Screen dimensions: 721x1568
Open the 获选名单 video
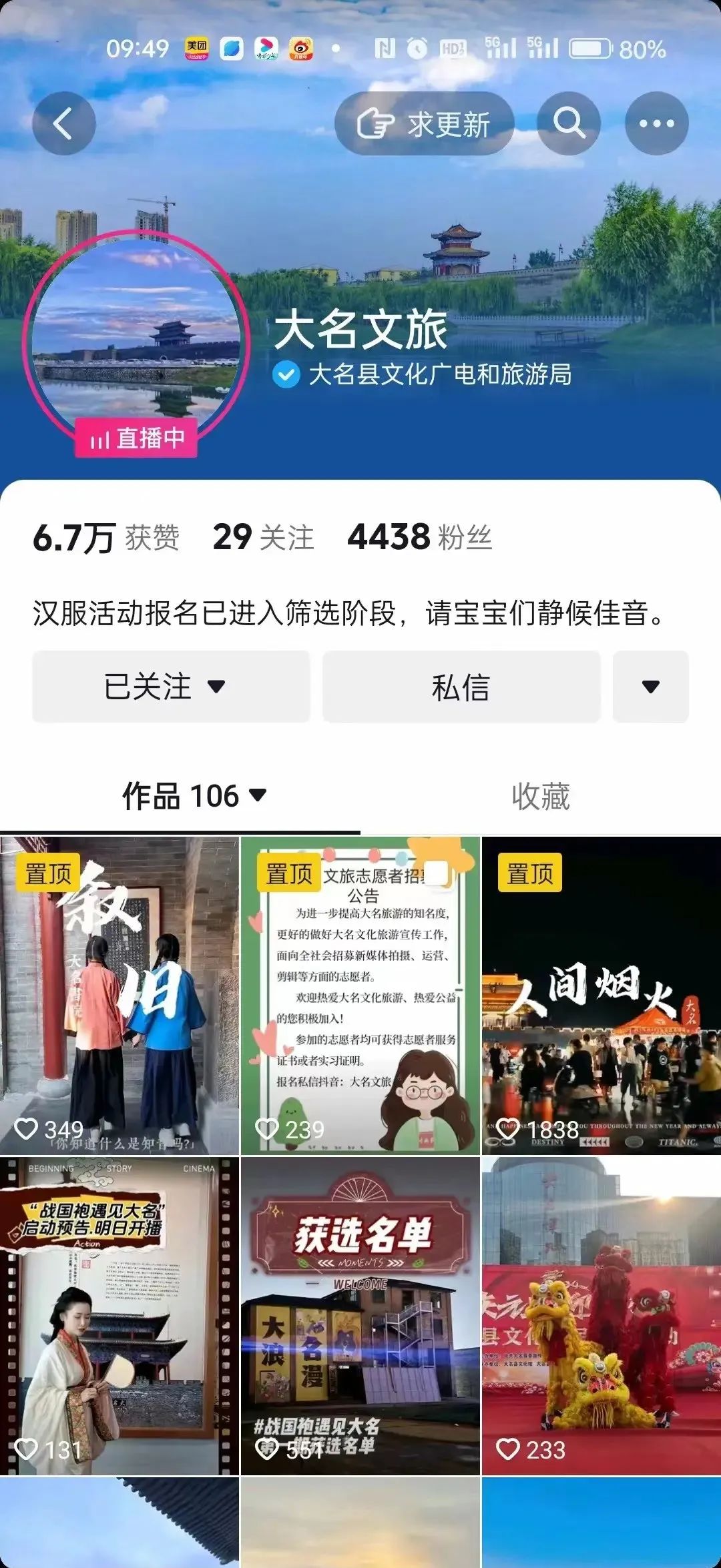click(x=360, y=1316)
